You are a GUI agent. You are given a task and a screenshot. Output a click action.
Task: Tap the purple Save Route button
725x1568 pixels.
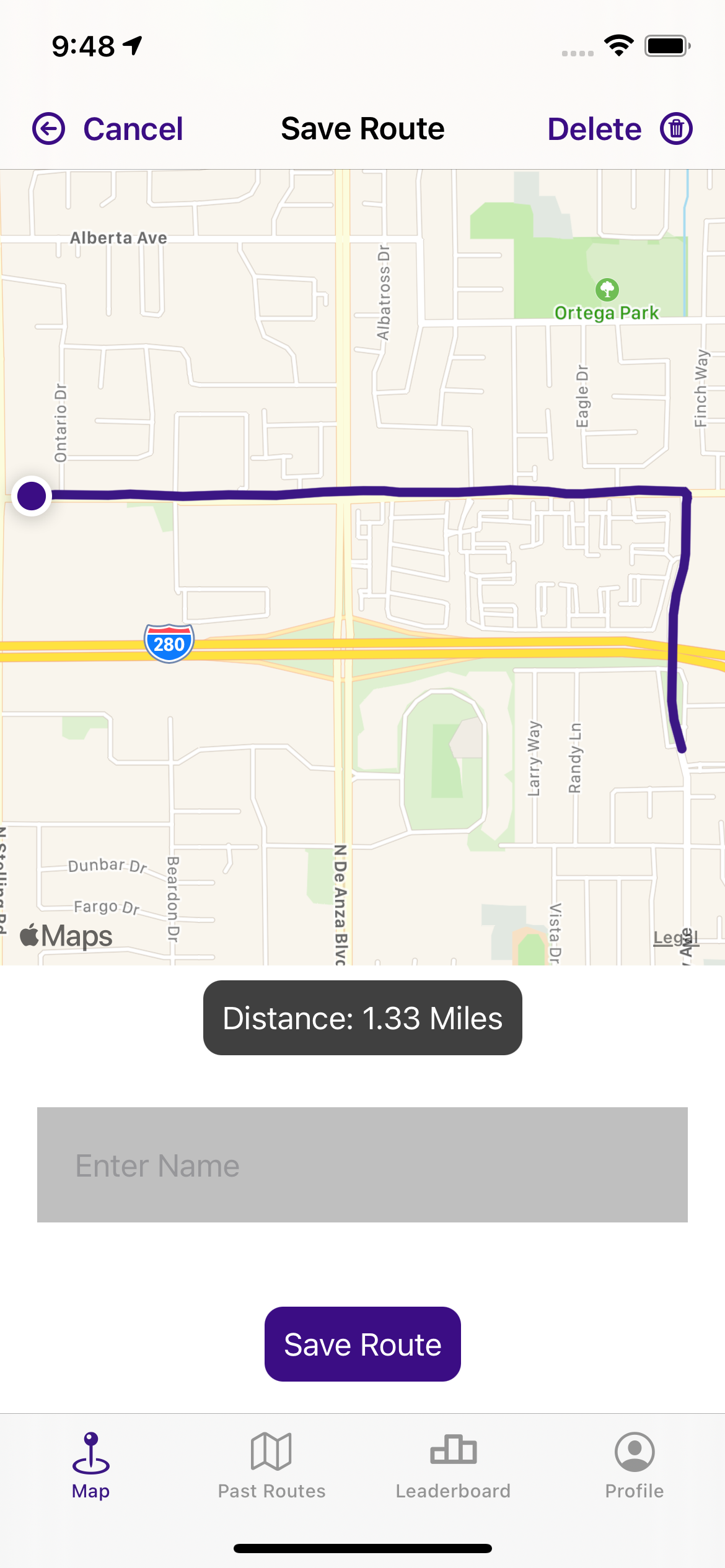click(362, 1344)
